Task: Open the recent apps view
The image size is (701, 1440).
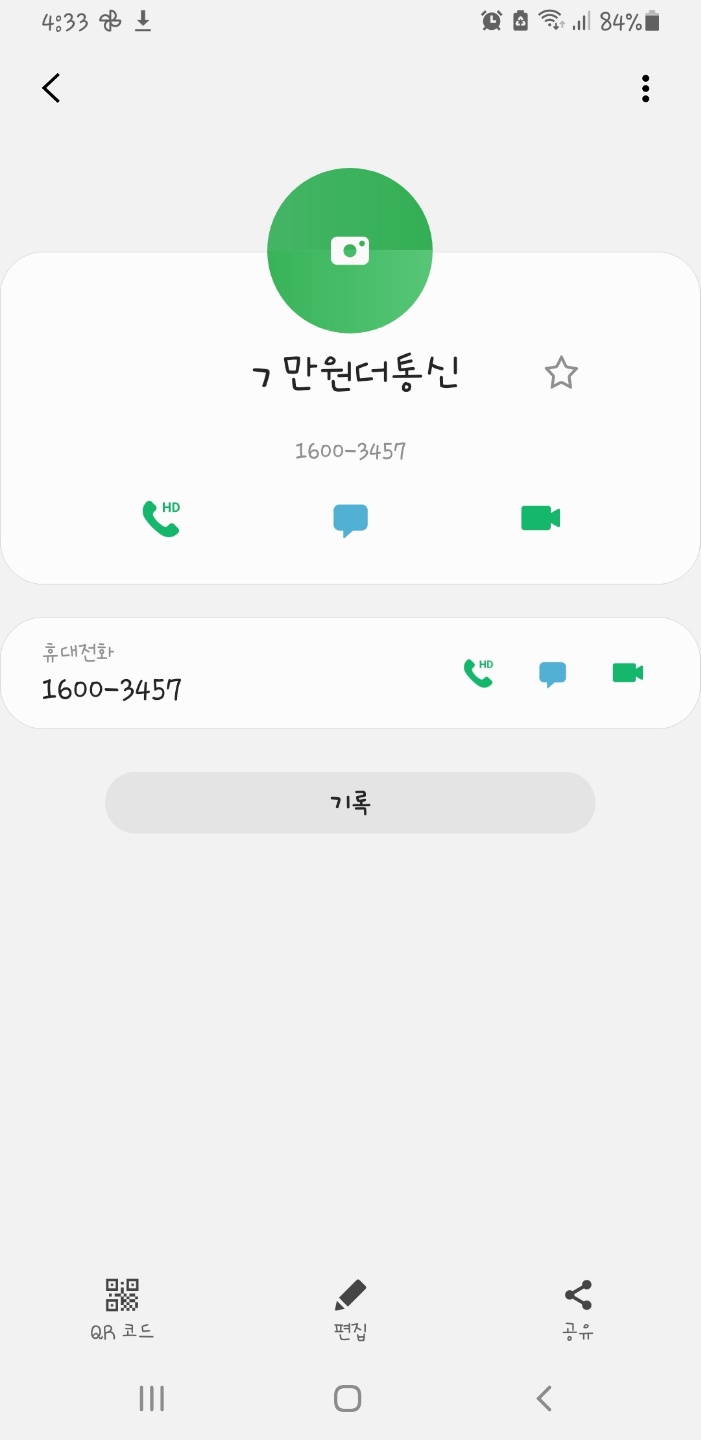Action: click(x=151, y=1398)
